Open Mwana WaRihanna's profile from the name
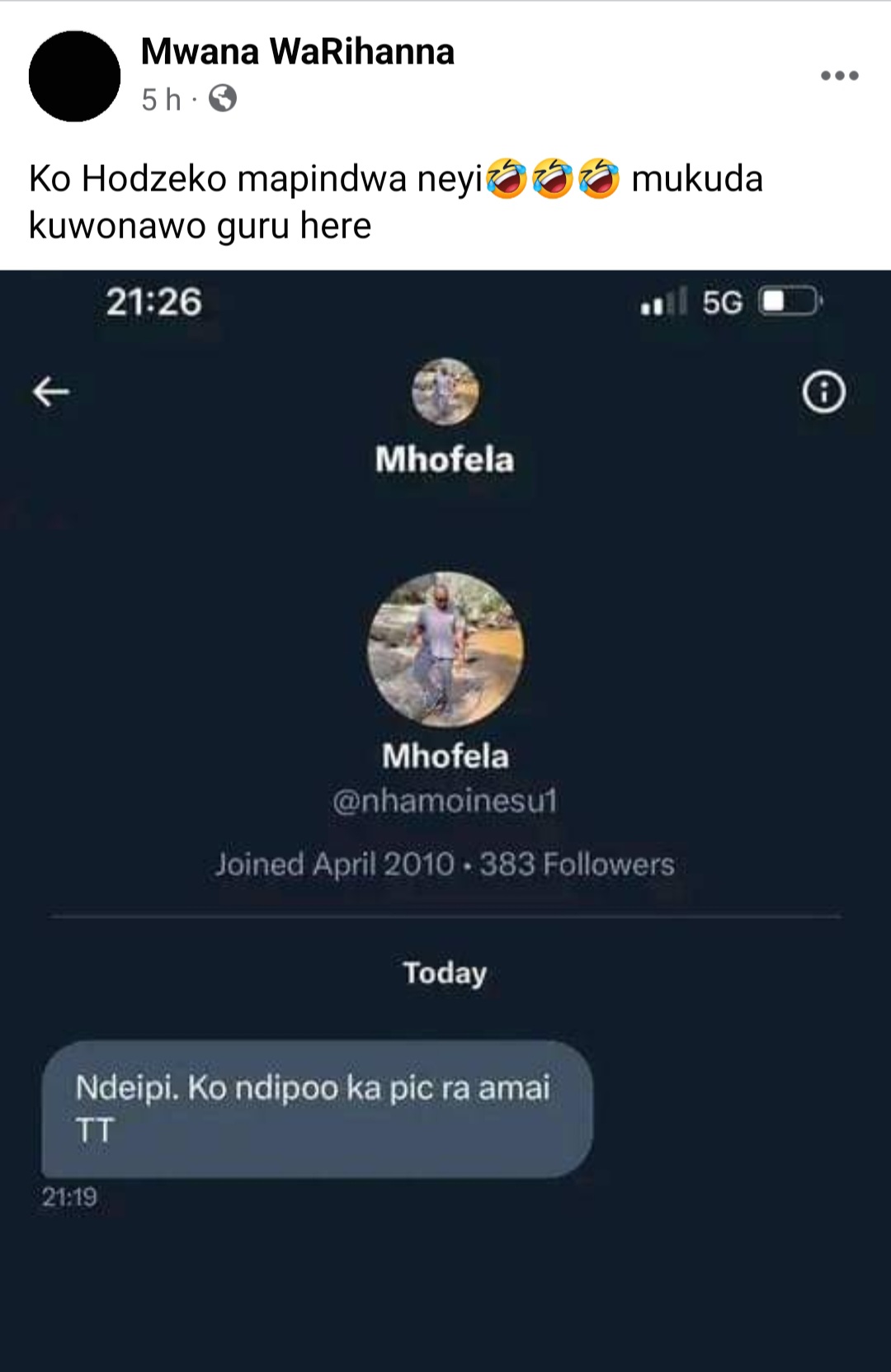Image resolution: width=891 pixels, height=1372 pixels. [x=297, y=52]
